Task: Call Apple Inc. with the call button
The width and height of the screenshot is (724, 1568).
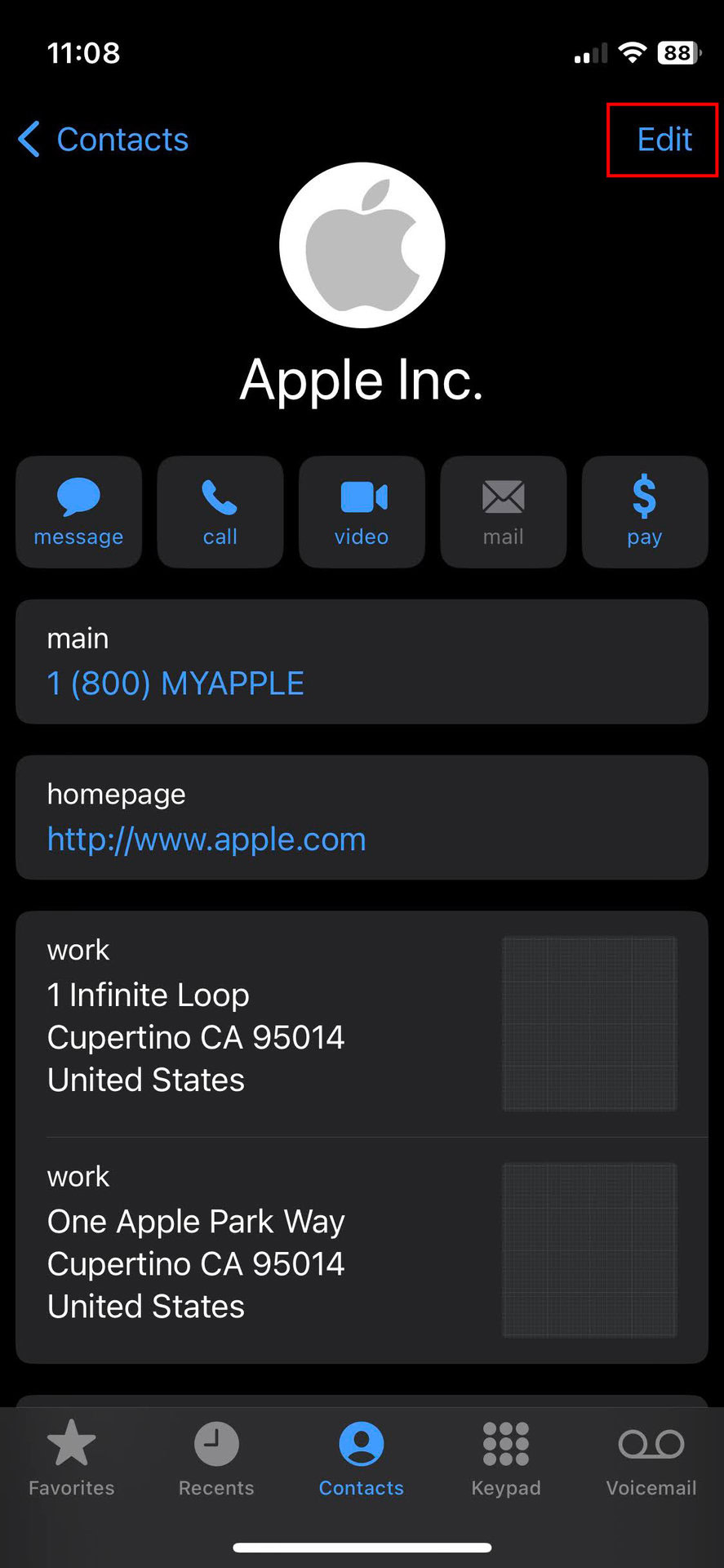Action: click(x=220, y=512)
